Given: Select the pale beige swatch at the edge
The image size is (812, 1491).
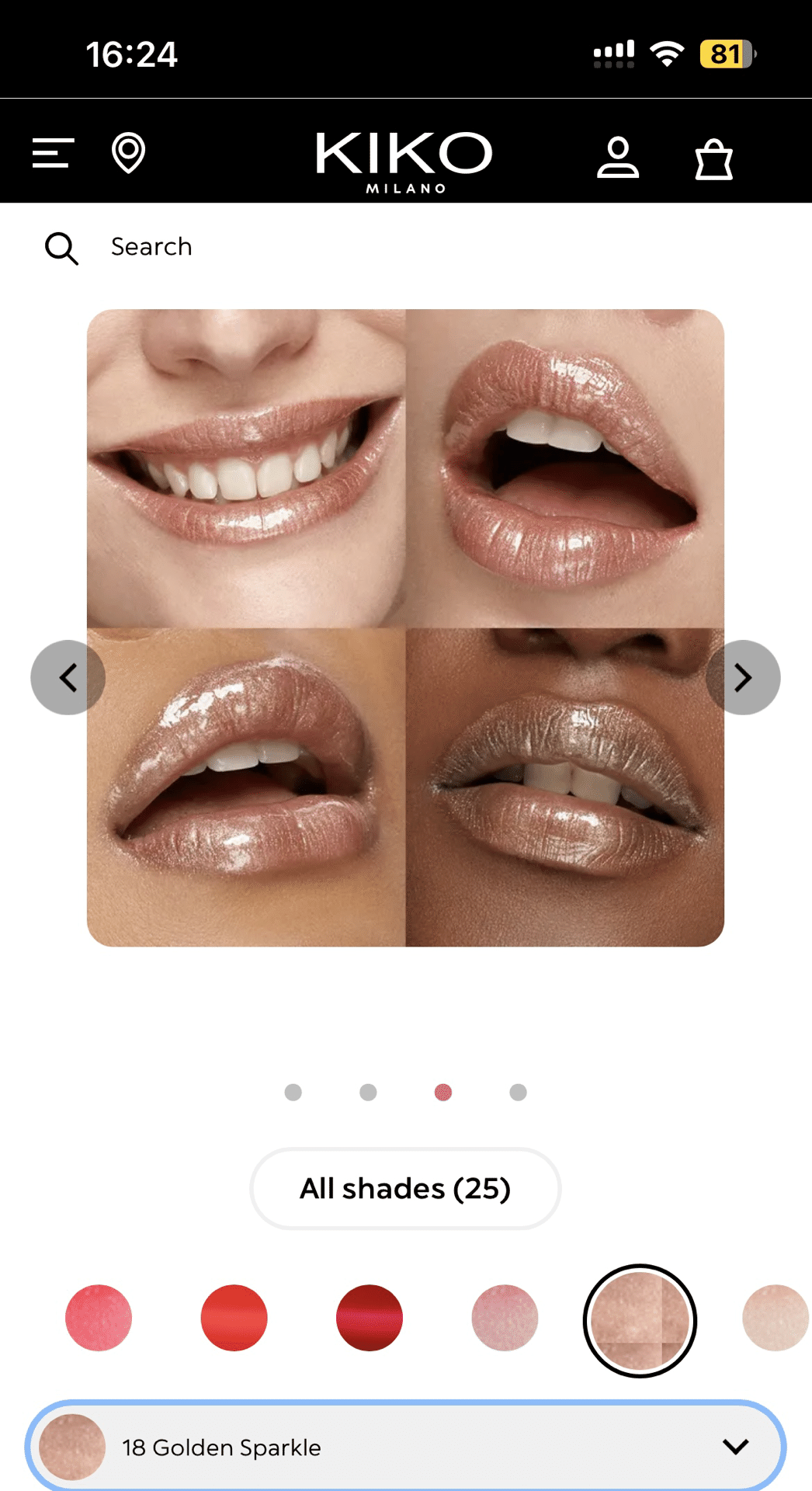Looking at the screenshot, I should coord(776,1318).
